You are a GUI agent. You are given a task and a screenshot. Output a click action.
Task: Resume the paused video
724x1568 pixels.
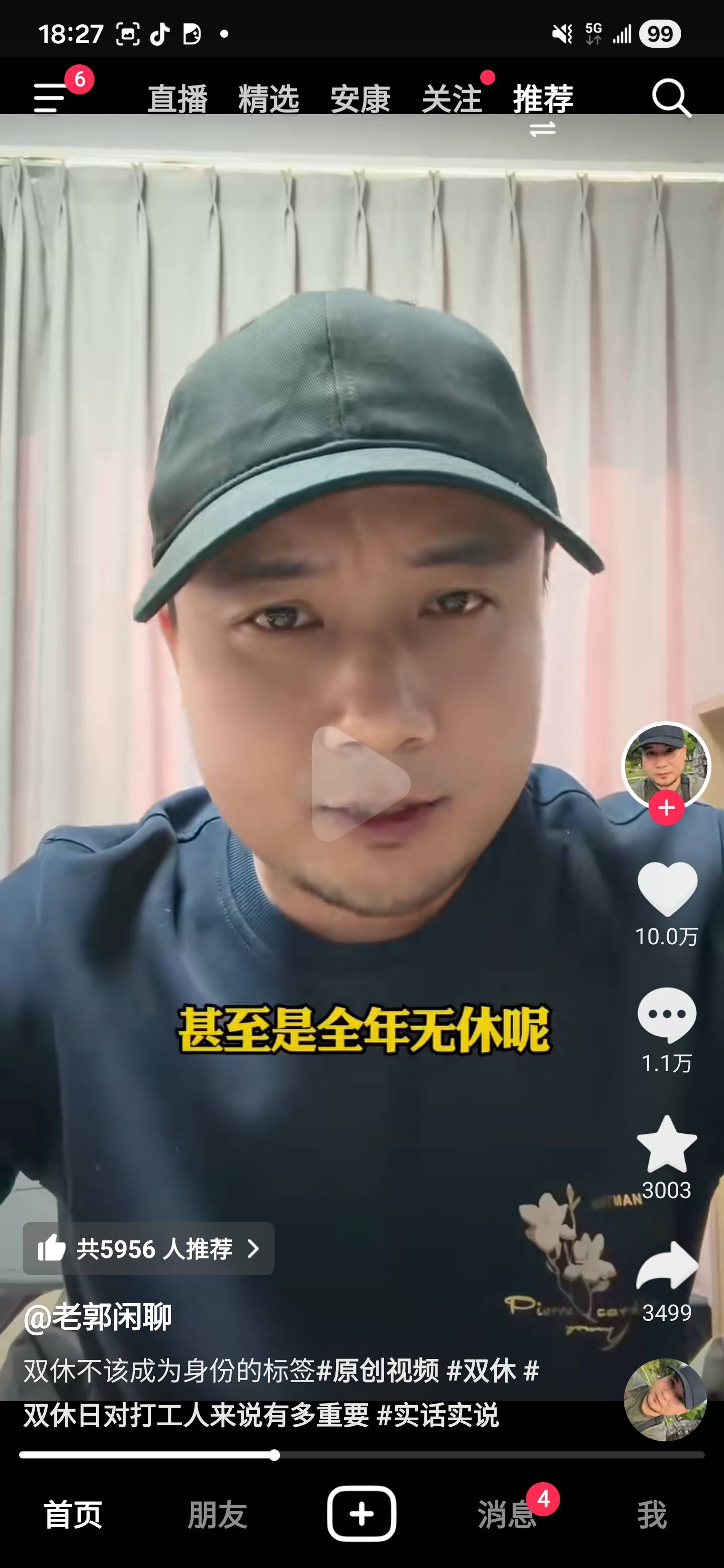pyautogui.click(x=361, y=783)
